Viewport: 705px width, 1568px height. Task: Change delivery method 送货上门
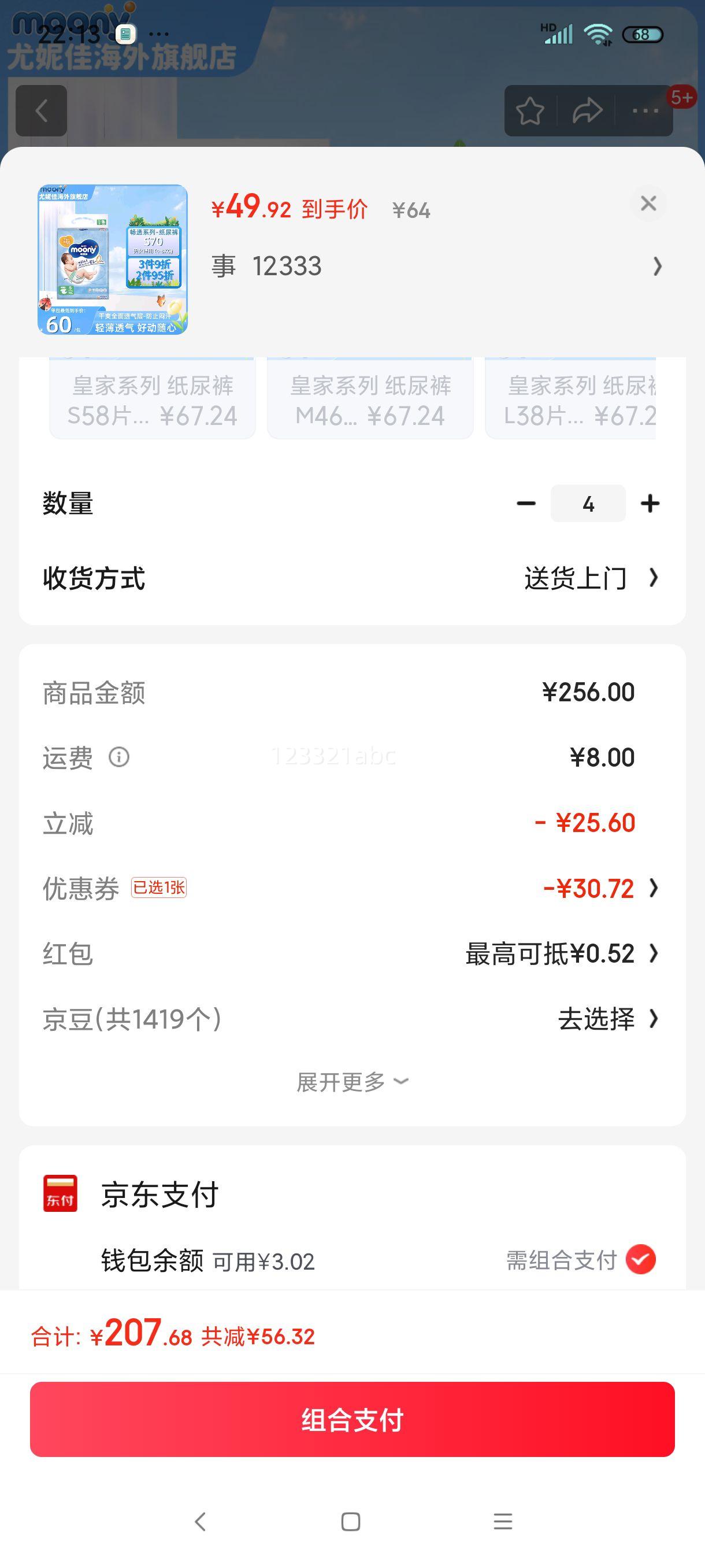[590, 578]
